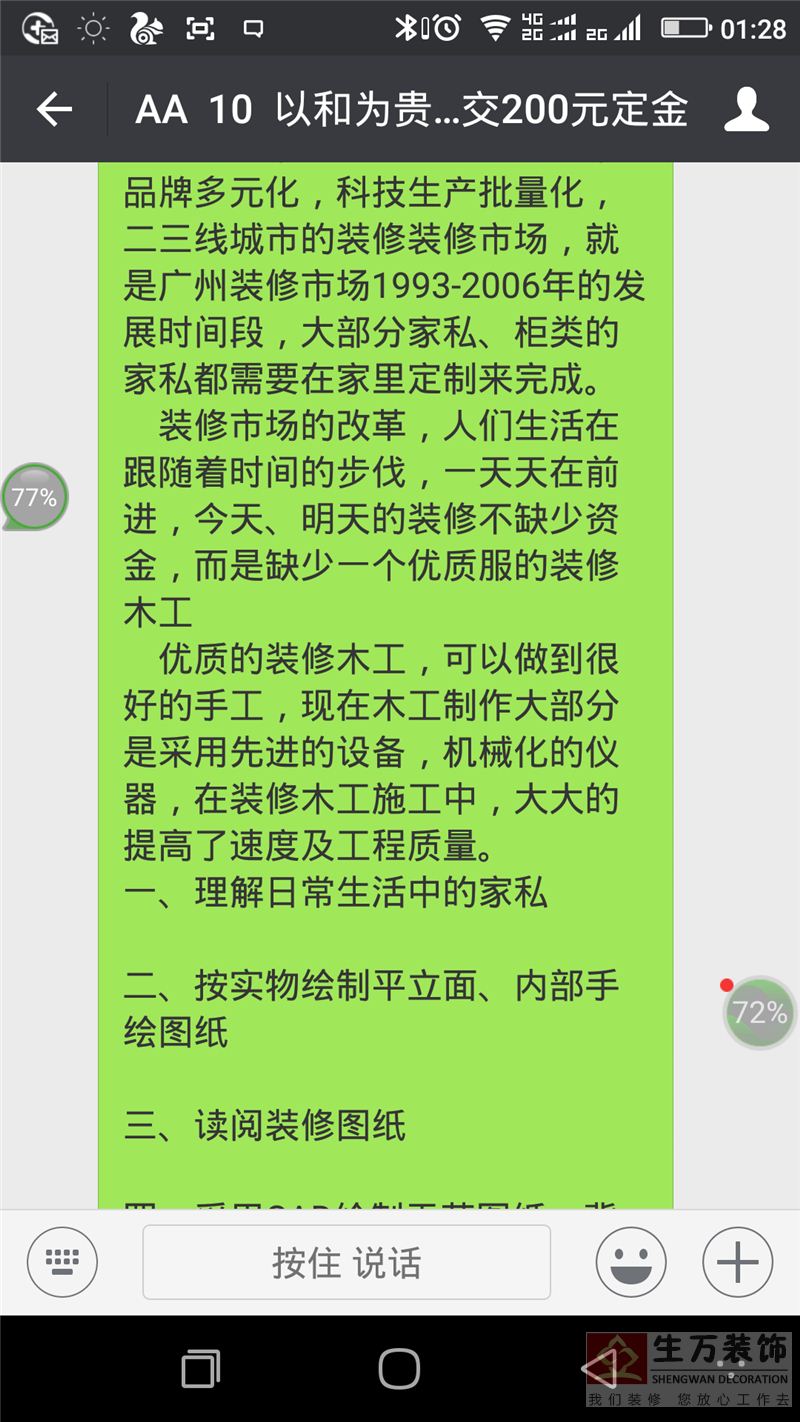Open recent apps from navigation bar
The image size is (800, 1422).
pos(201,1368)
